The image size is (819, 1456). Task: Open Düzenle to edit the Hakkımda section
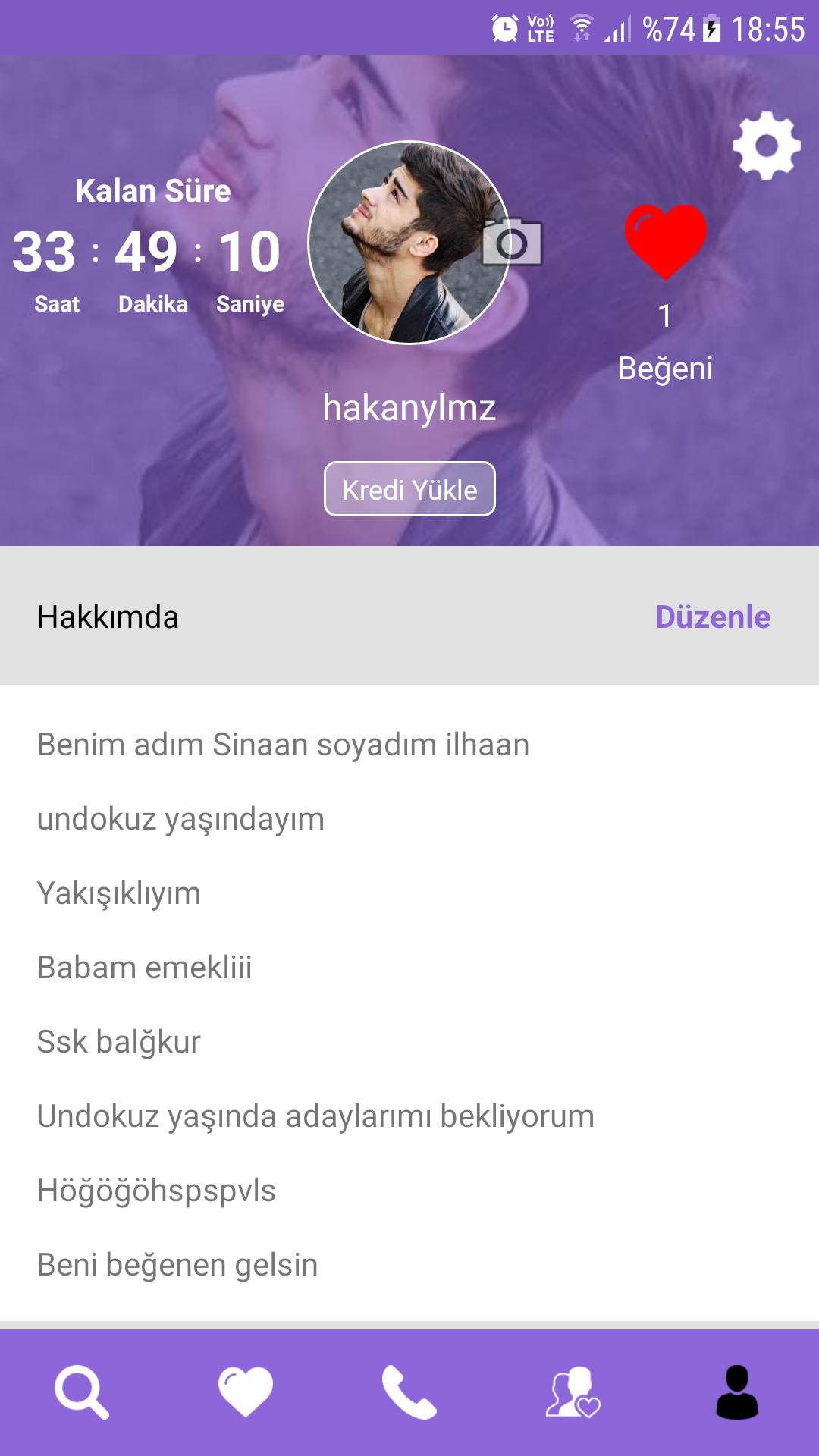[x=713, y=618]
